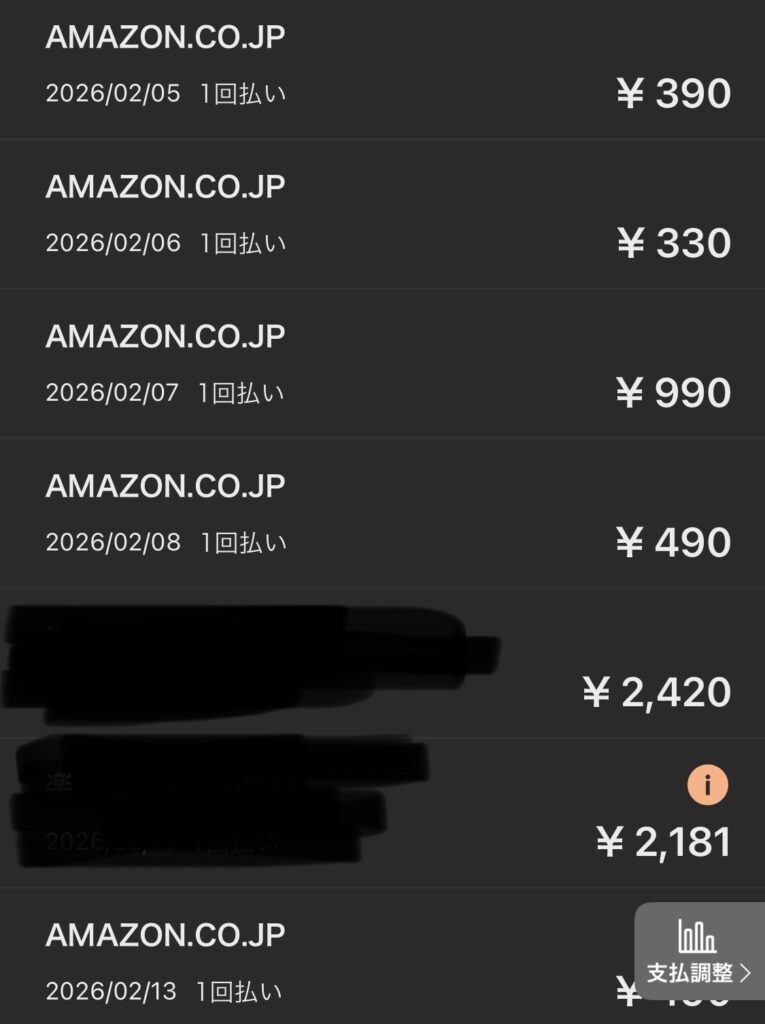The width and height of the screenshot is (765, 1024).
Task: Open the ¥490 Amazon charge from 2026/02/08
Action: 382,514
